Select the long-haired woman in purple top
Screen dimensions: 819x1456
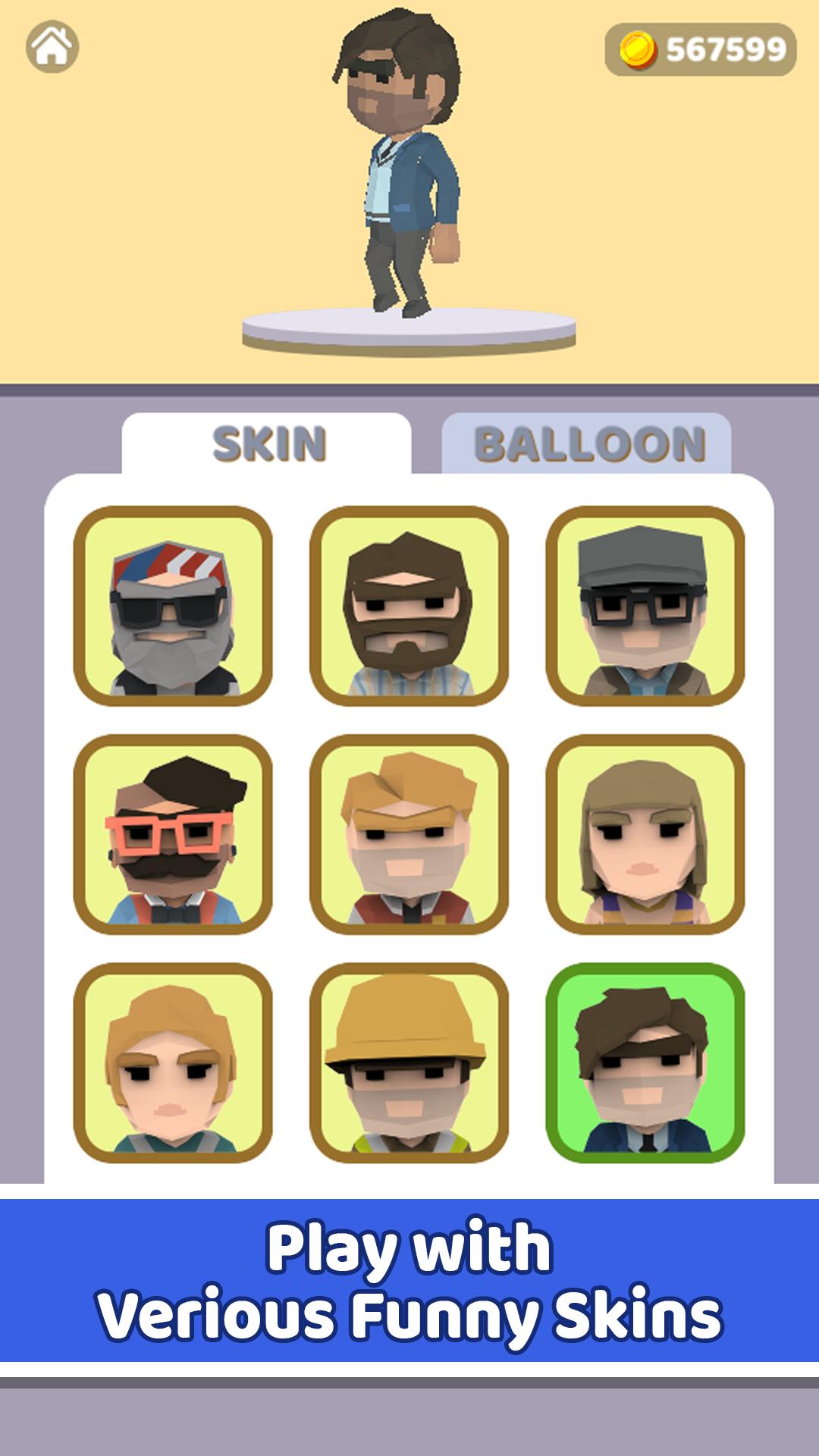point(645,834)
